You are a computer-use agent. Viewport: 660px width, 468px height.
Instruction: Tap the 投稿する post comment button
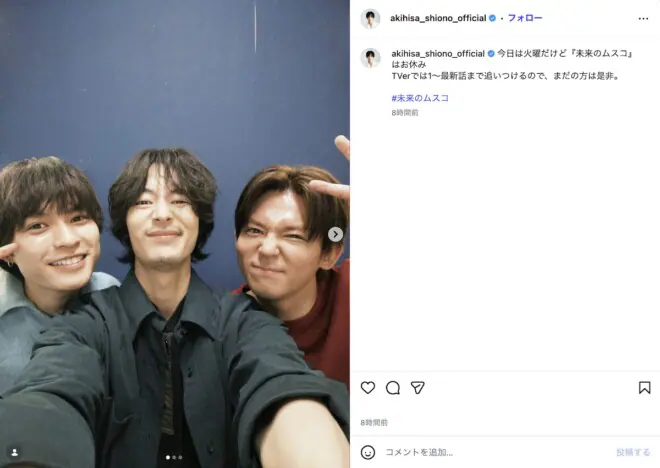(632, 452)
